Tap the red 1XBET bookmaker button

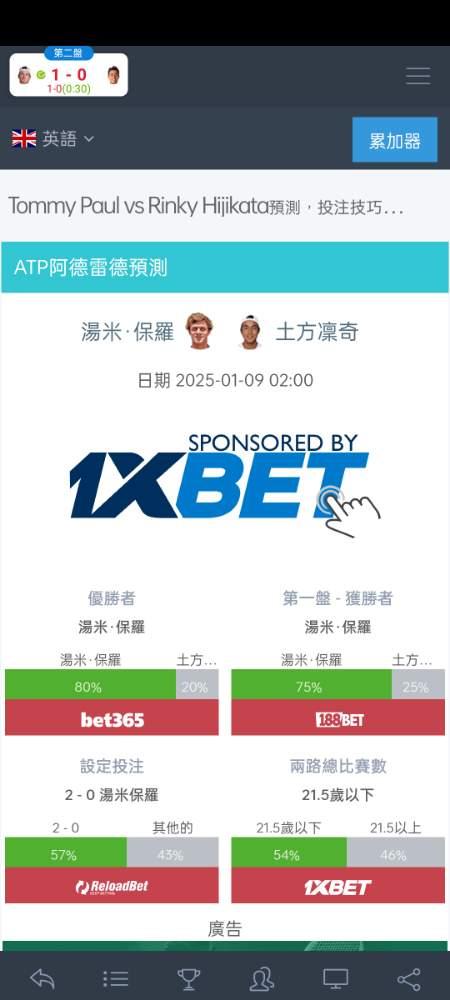pos(338,885)
